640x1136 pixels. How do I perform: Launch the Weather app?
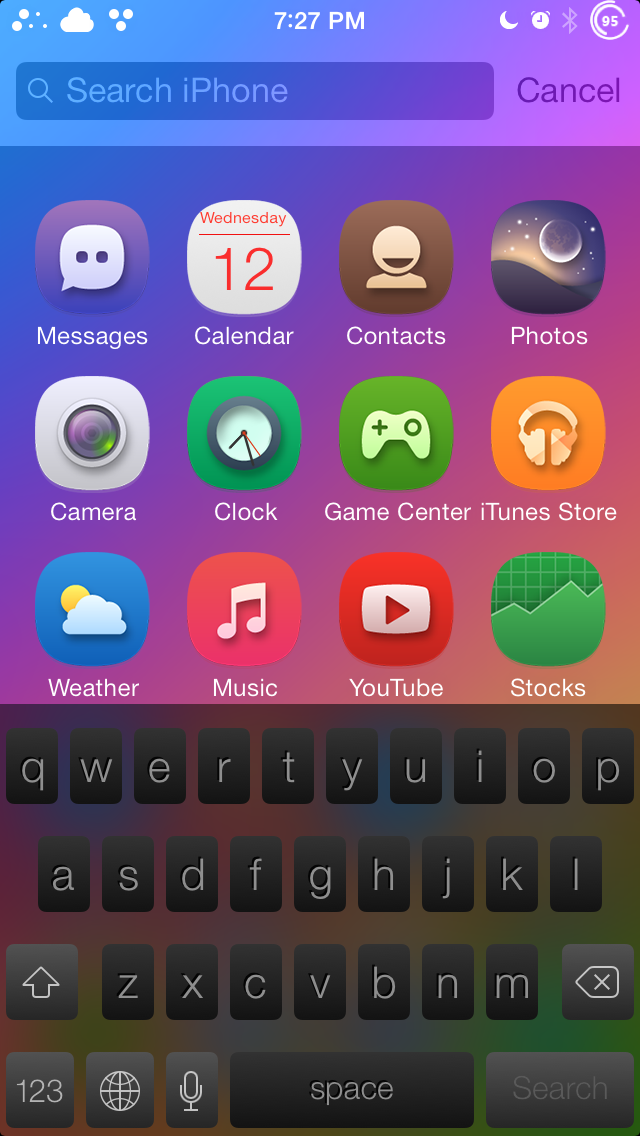coord(92,610)
